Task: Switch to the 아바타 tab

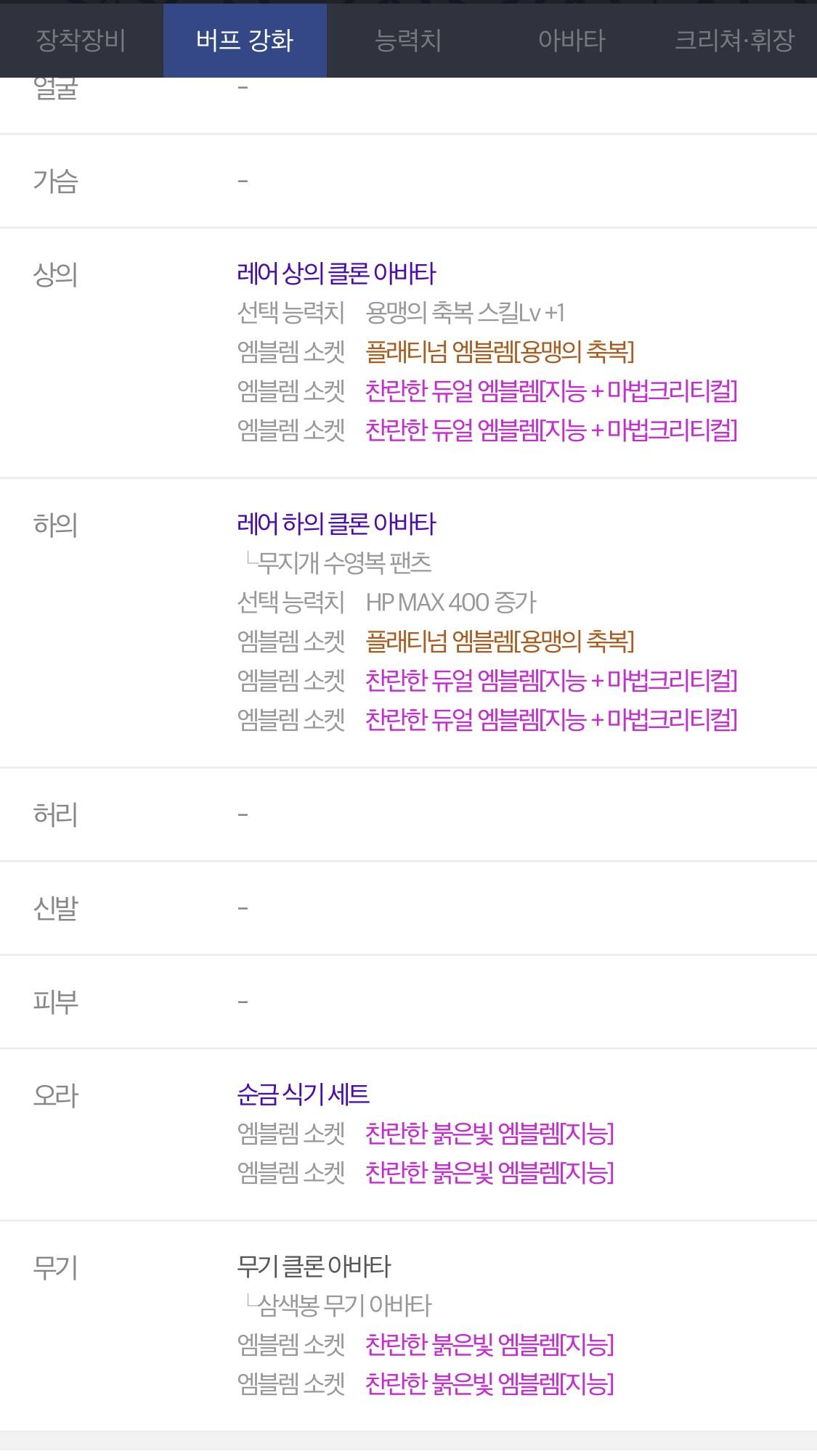Action: point(572,41)
